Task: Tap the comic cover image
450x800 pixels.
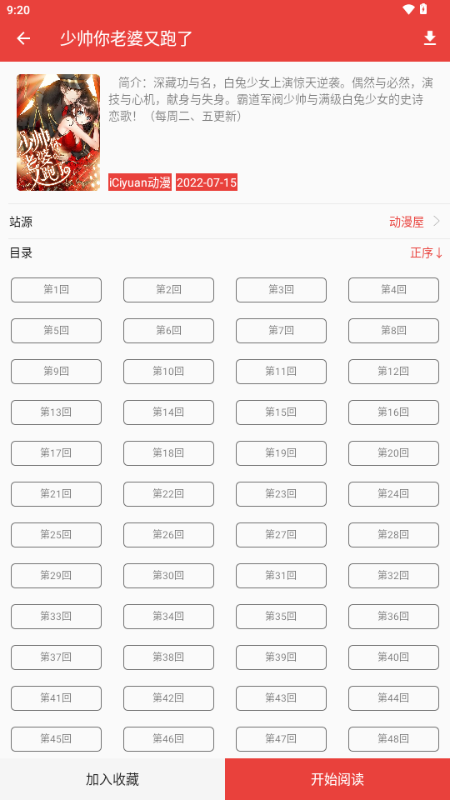Action: pyautogui.click(x=58, y=133)
